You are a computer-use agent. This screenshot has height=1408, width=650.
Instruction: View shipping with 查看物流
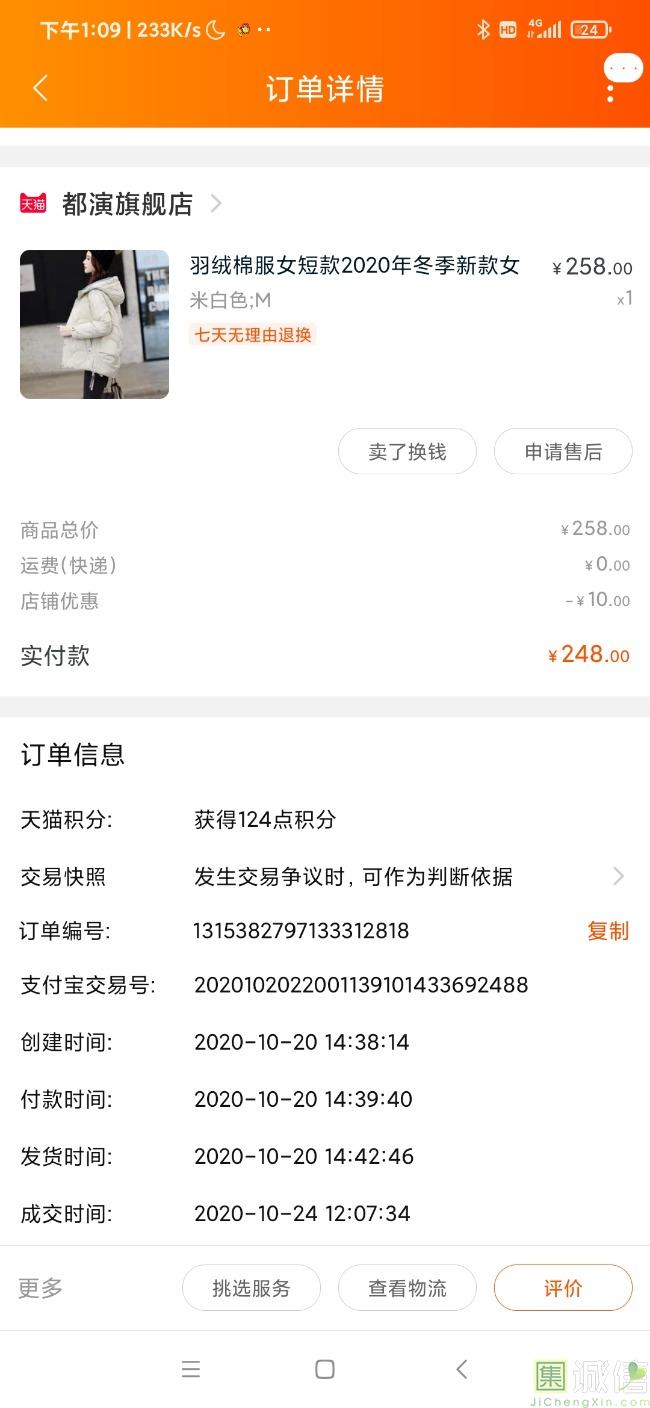(x=407, y=1288)
